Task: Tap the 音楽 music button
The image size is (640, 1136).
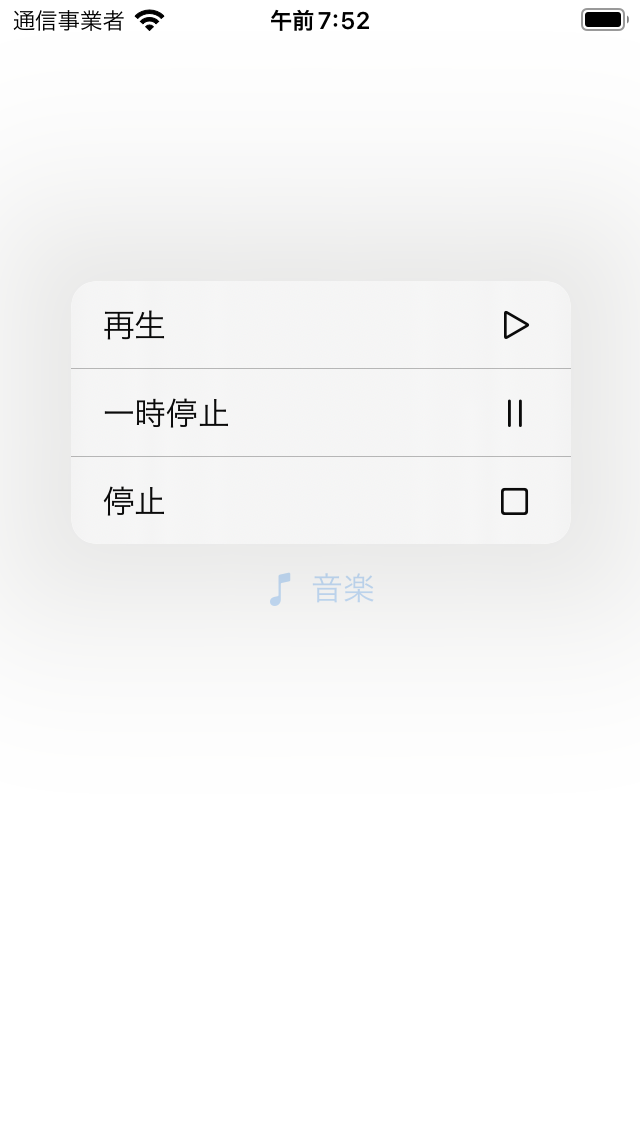Action: click(322, 589)
